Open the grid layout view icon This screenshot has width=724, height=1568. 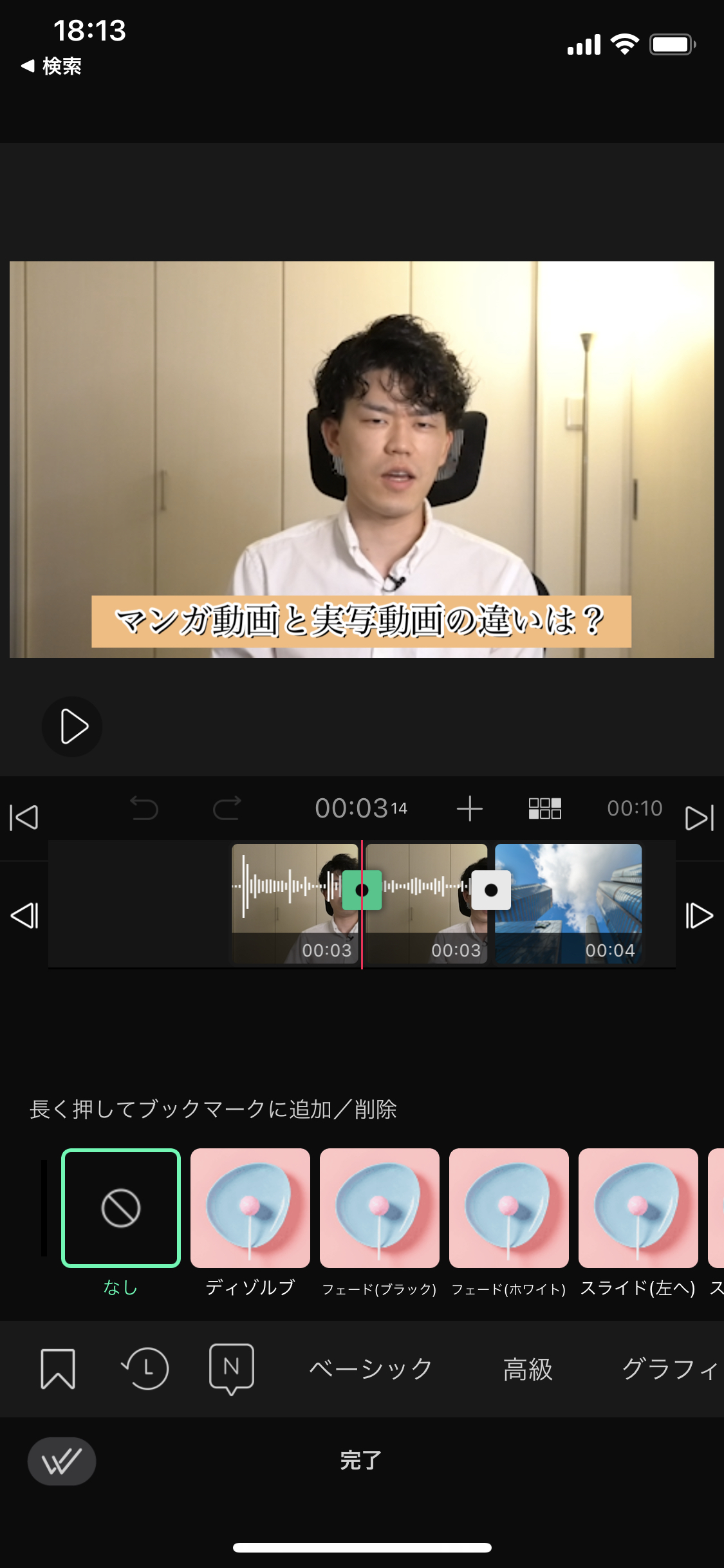544,808
